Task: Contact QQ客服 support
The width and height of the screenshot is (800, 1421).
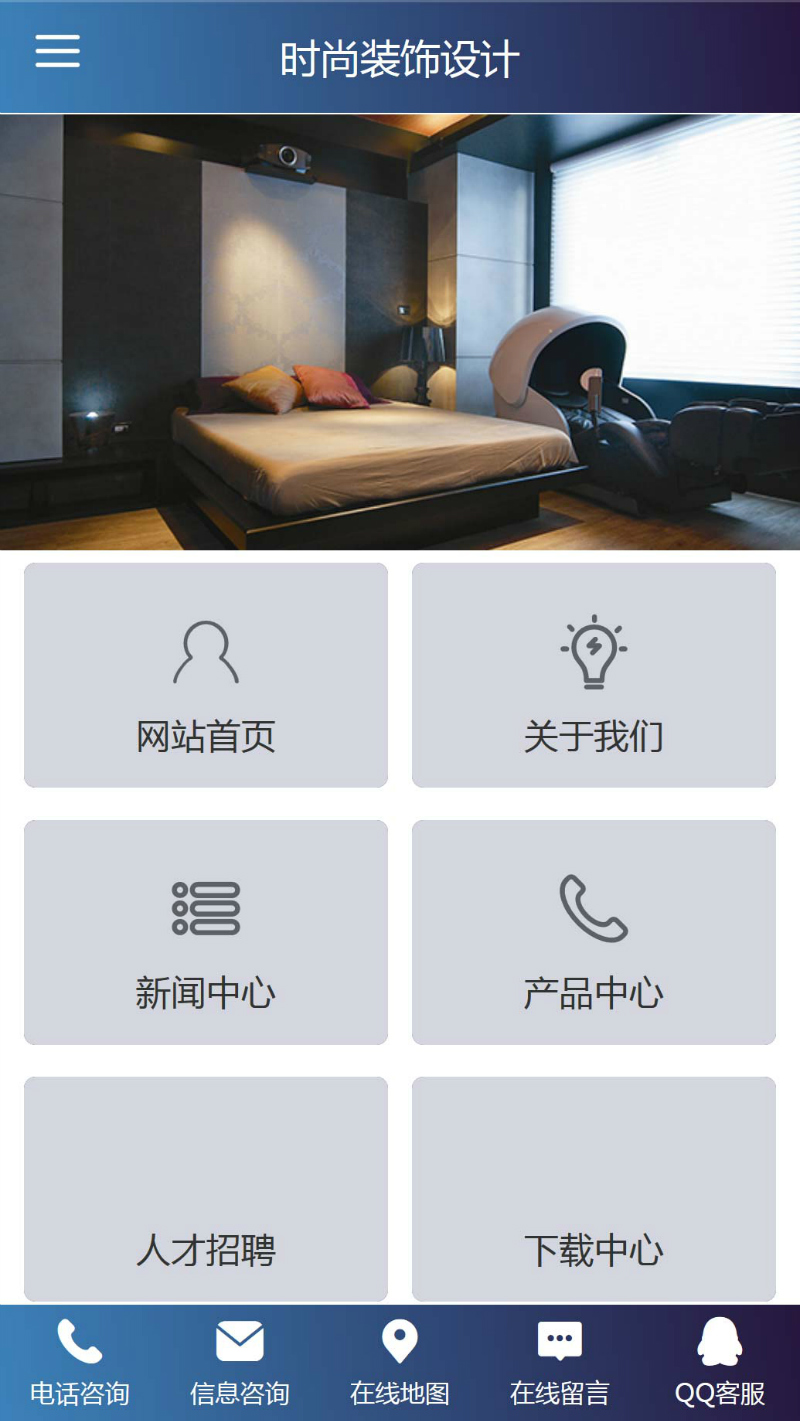Action: [x=720, y=1362]
